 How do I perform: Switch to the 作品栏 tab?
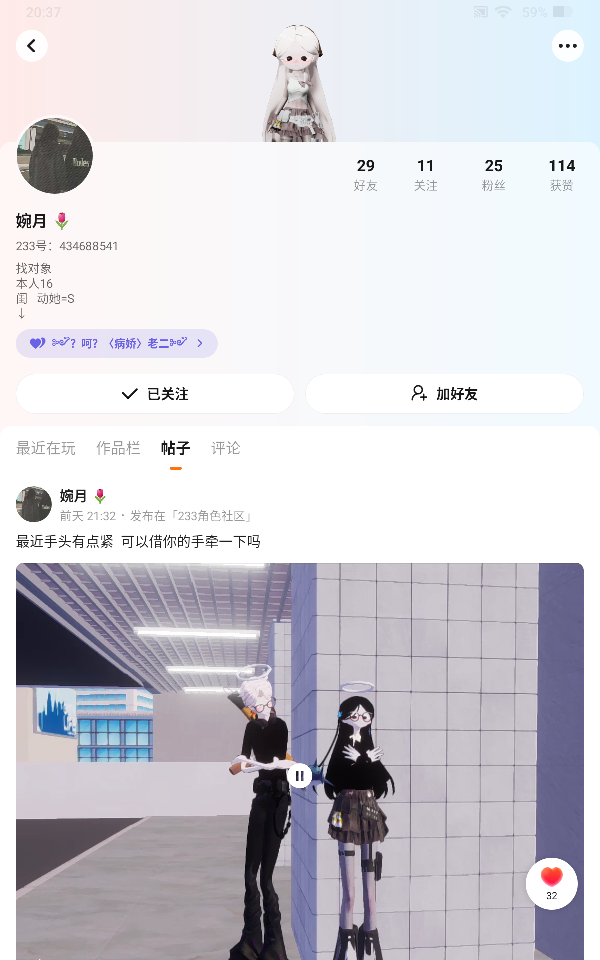[118, 448]
